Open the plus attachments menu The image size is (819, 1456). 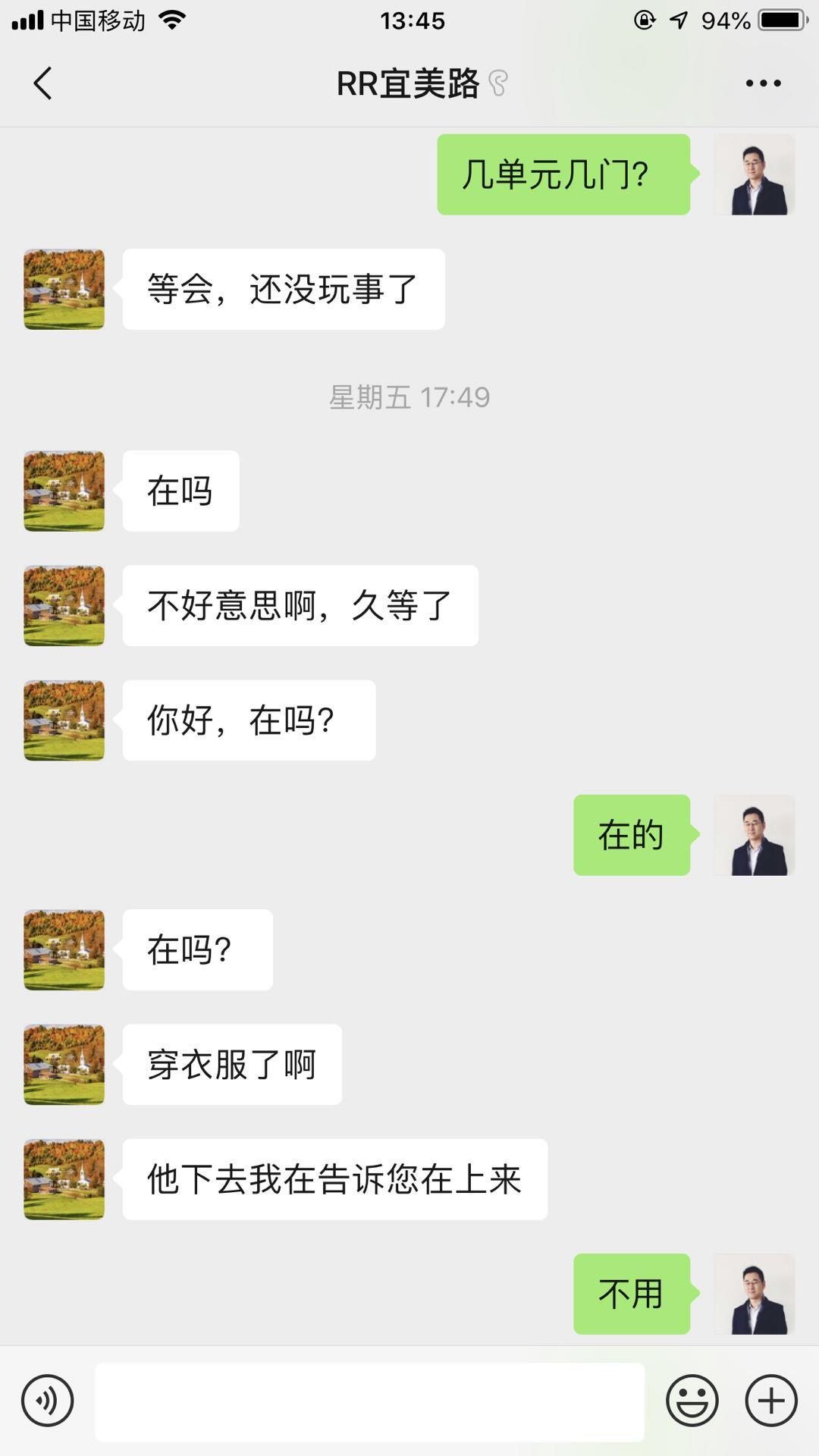coord(771,1401)
